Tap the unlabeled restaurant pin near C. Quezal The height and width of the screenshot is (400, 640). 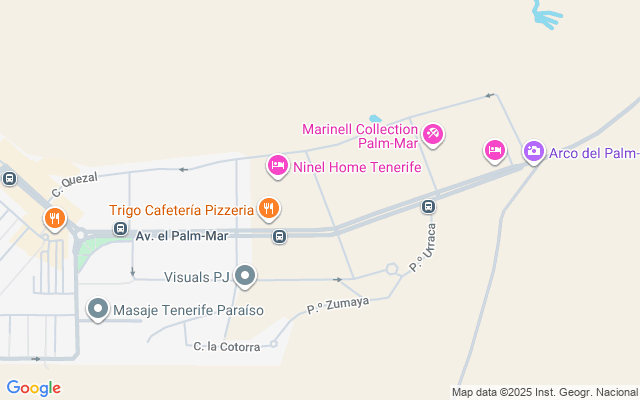[55, 217]
